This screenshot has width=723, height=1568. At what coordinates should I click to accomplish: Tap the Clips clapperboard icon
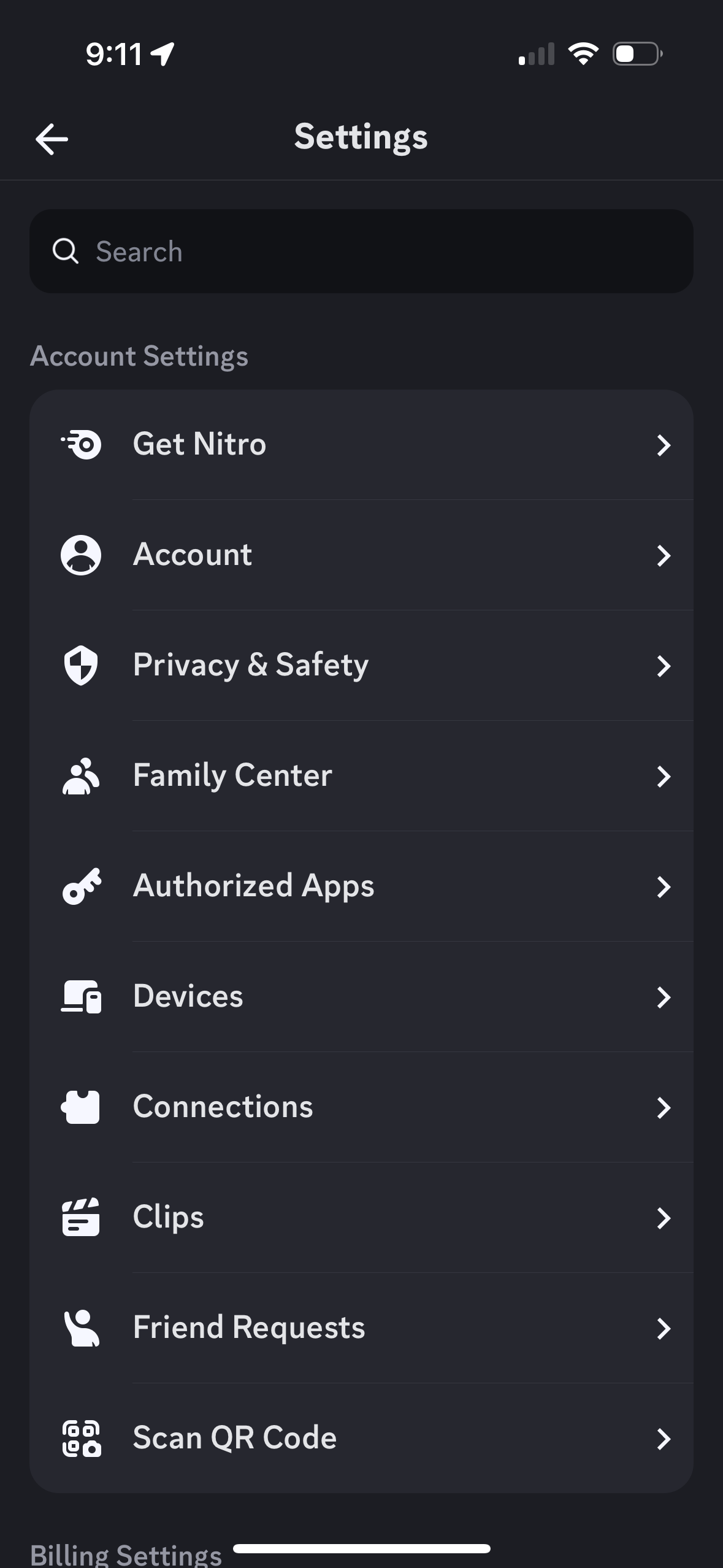[x=80, y=1218]
